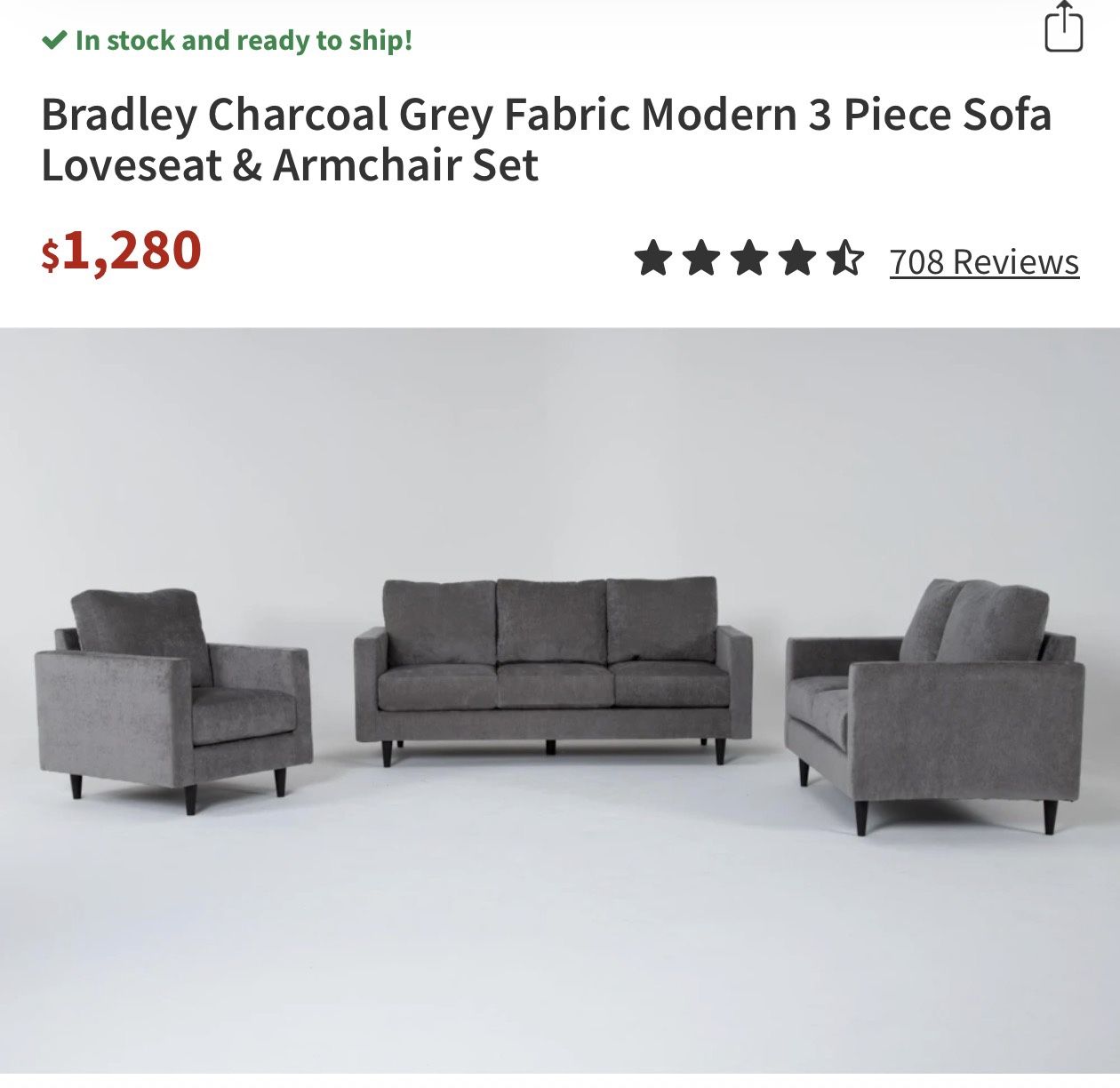Open the 708 Reviews link

coord(984,262)
